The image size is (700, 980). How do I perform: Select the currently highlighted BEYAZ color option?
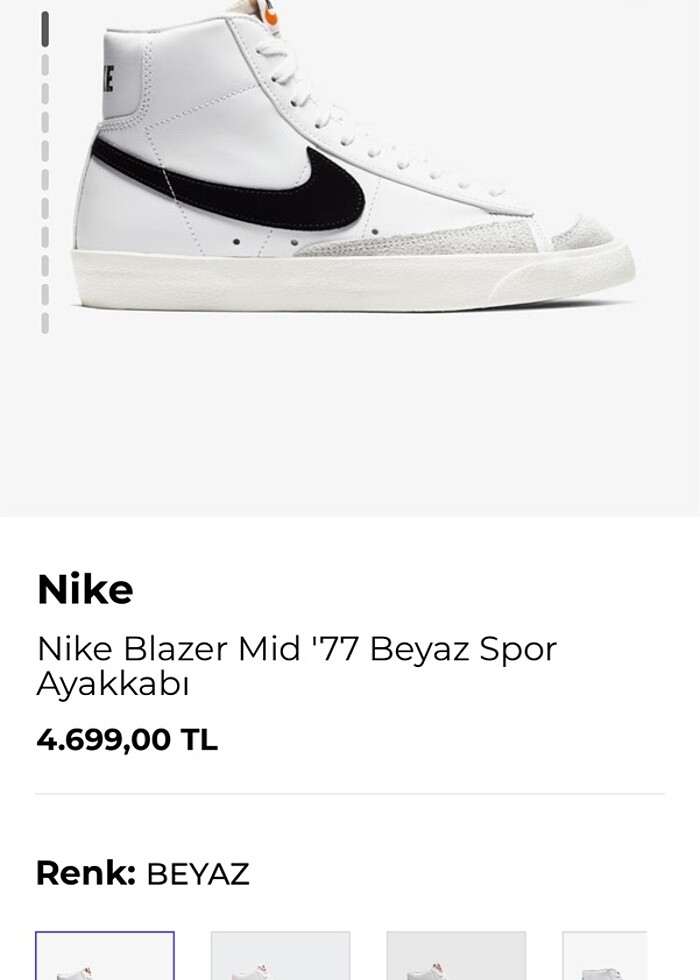(105, 956)
